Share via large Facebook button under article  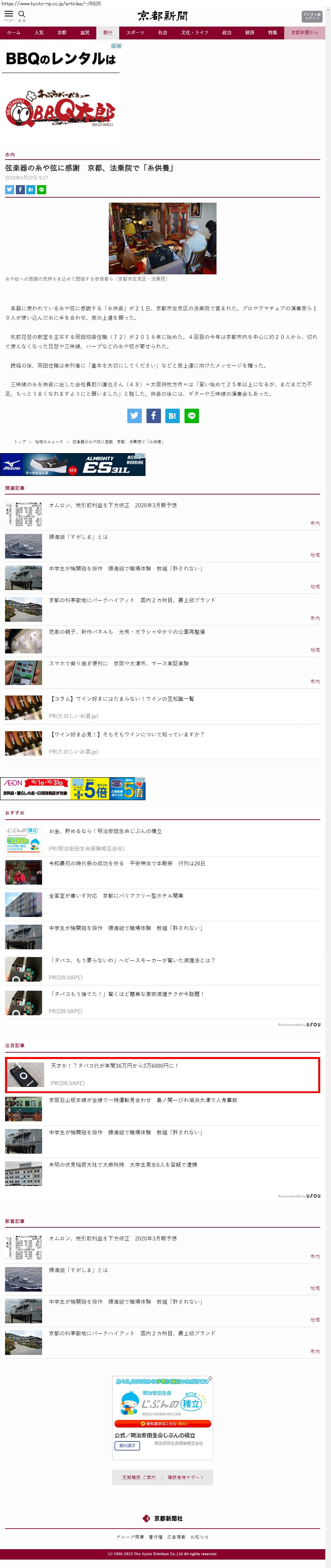tap(153, 416)
